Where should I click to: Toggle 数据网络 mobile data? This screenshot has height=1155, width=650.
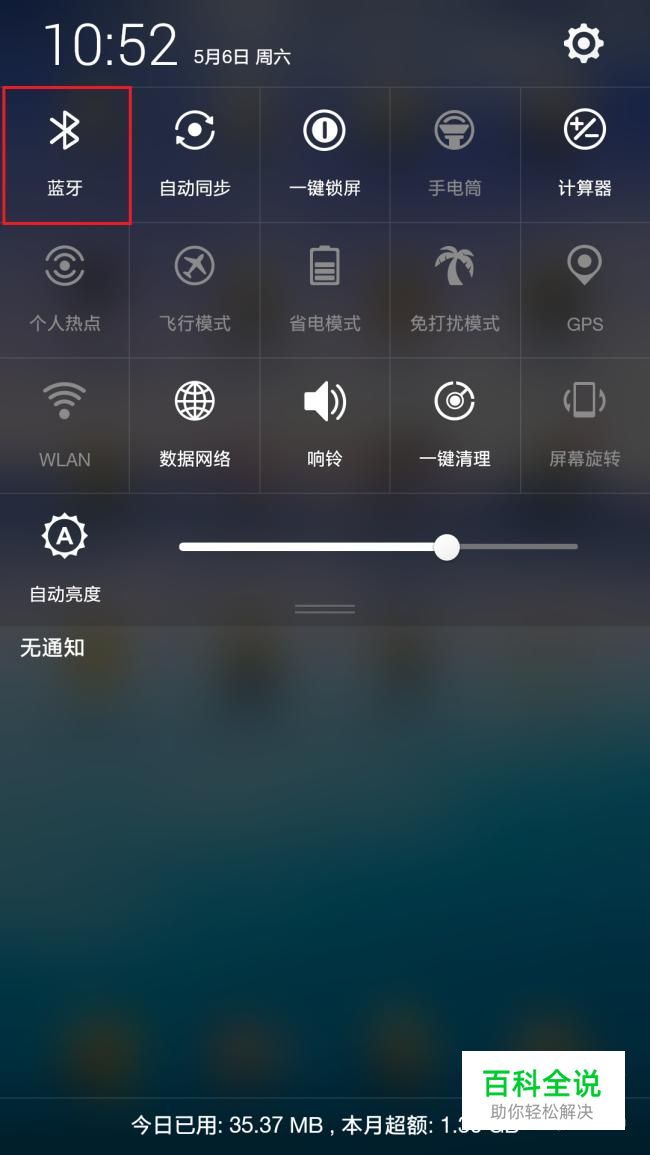(x=195, y=426)
